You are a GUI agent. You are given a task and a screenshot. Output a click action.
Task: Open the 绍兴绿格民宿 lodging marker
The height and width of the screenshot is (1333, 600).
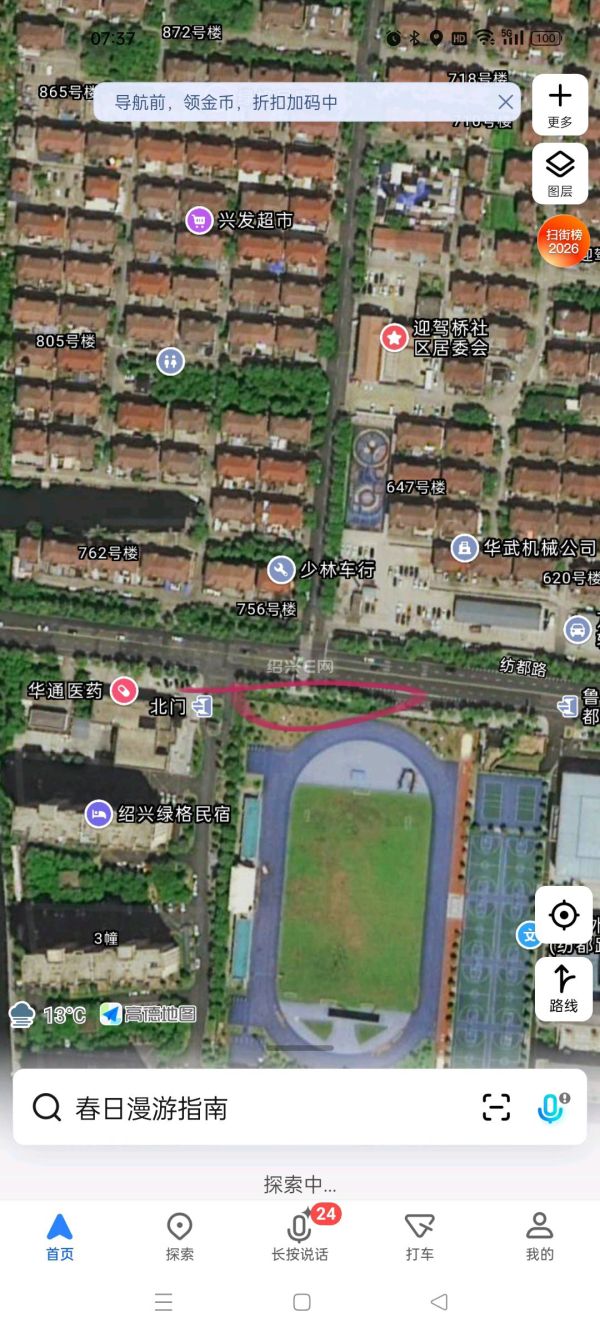click(98, 814)
